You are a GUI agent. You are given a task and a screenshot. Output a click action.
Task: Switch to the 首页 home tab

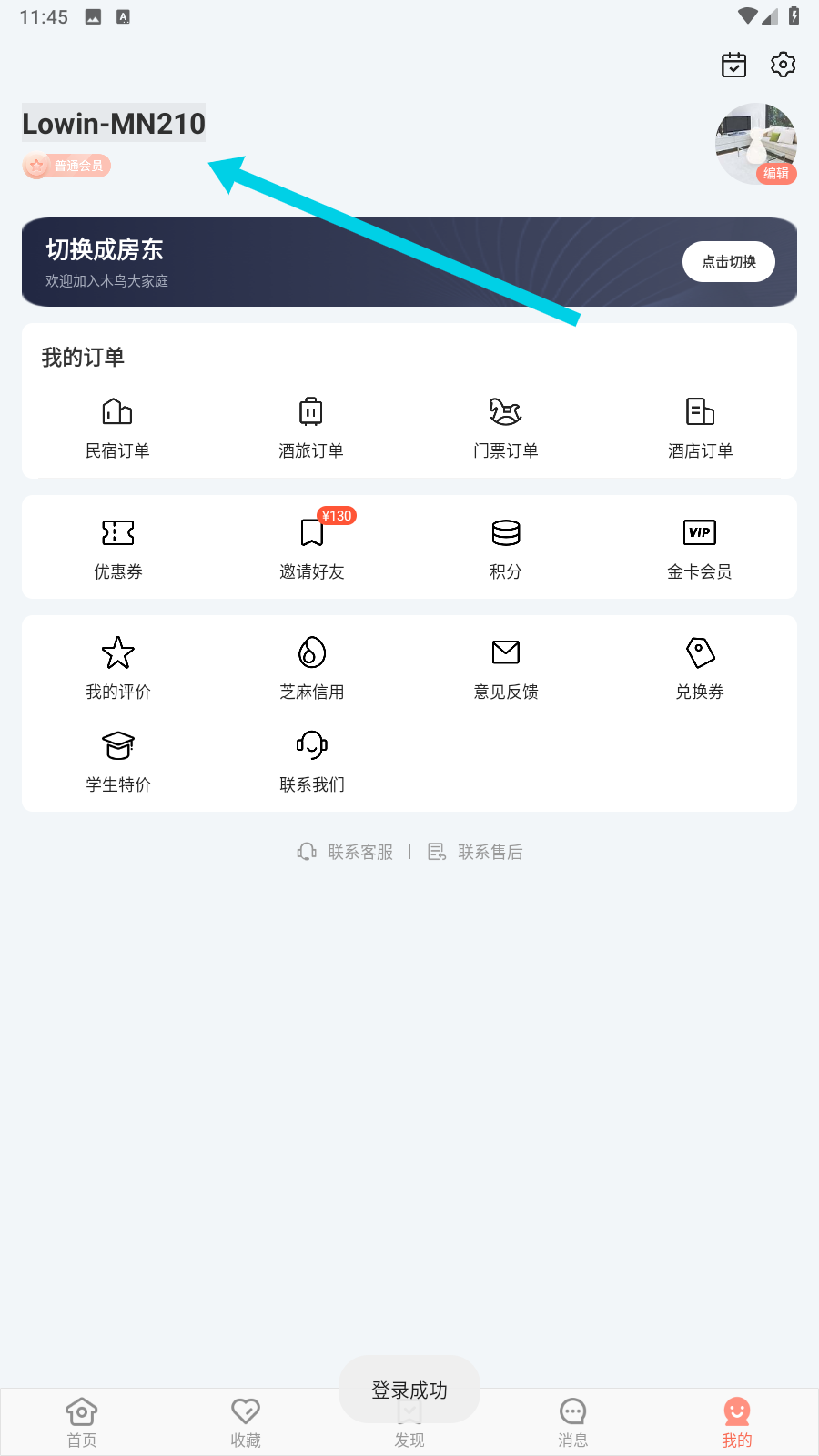(x=82, y=1422)
